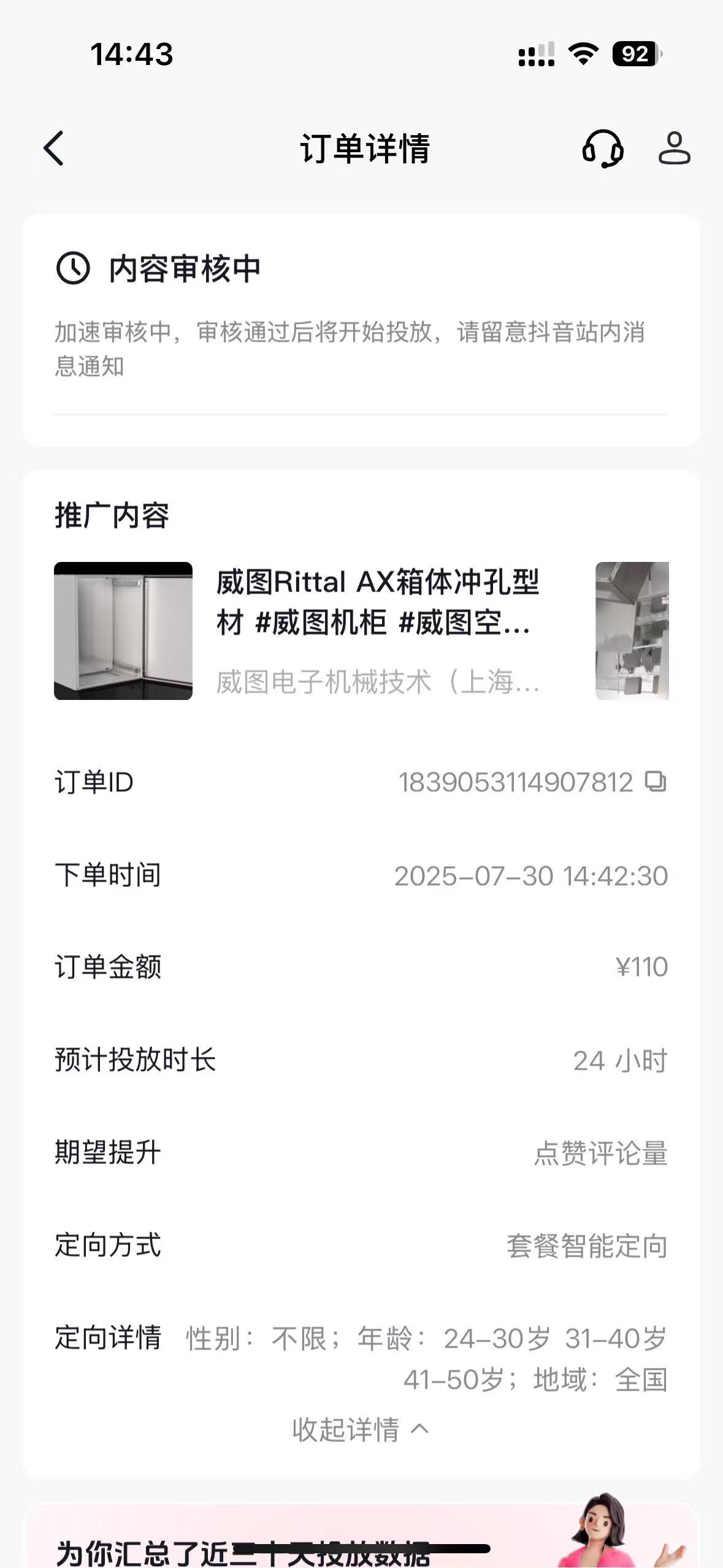Go back from order details
723x1568 pixels.
(x=54, y=148)
